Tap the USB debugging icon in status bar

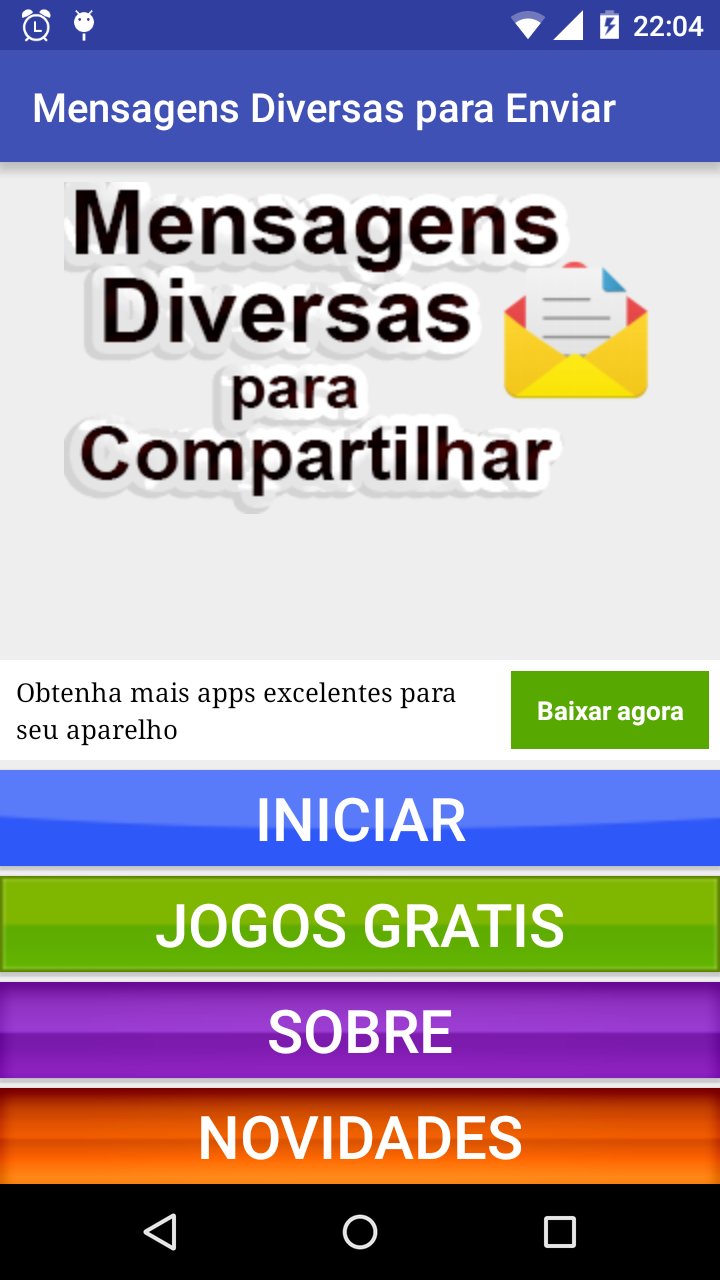pyautogui.click(x=85, y=24)
